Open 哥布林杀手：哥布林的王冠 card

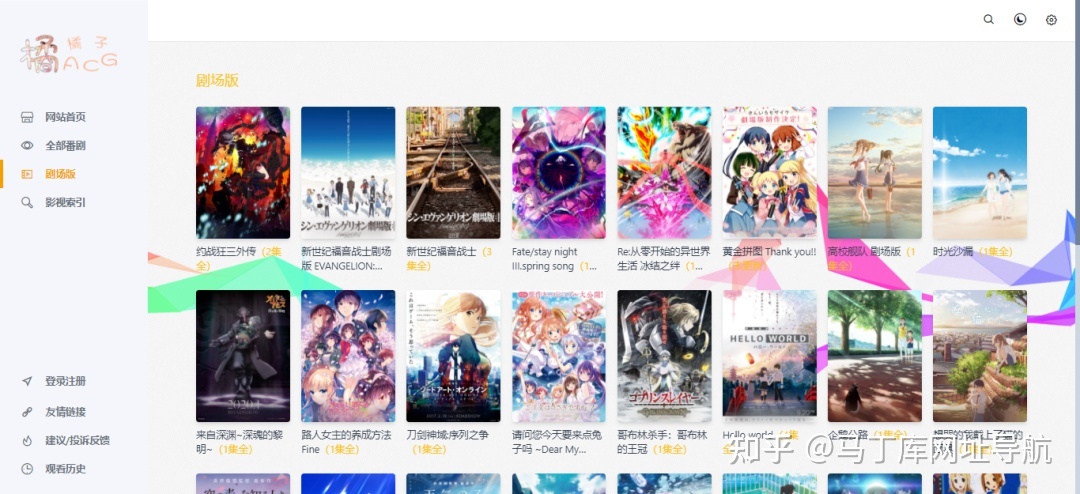tap(664, 356)
